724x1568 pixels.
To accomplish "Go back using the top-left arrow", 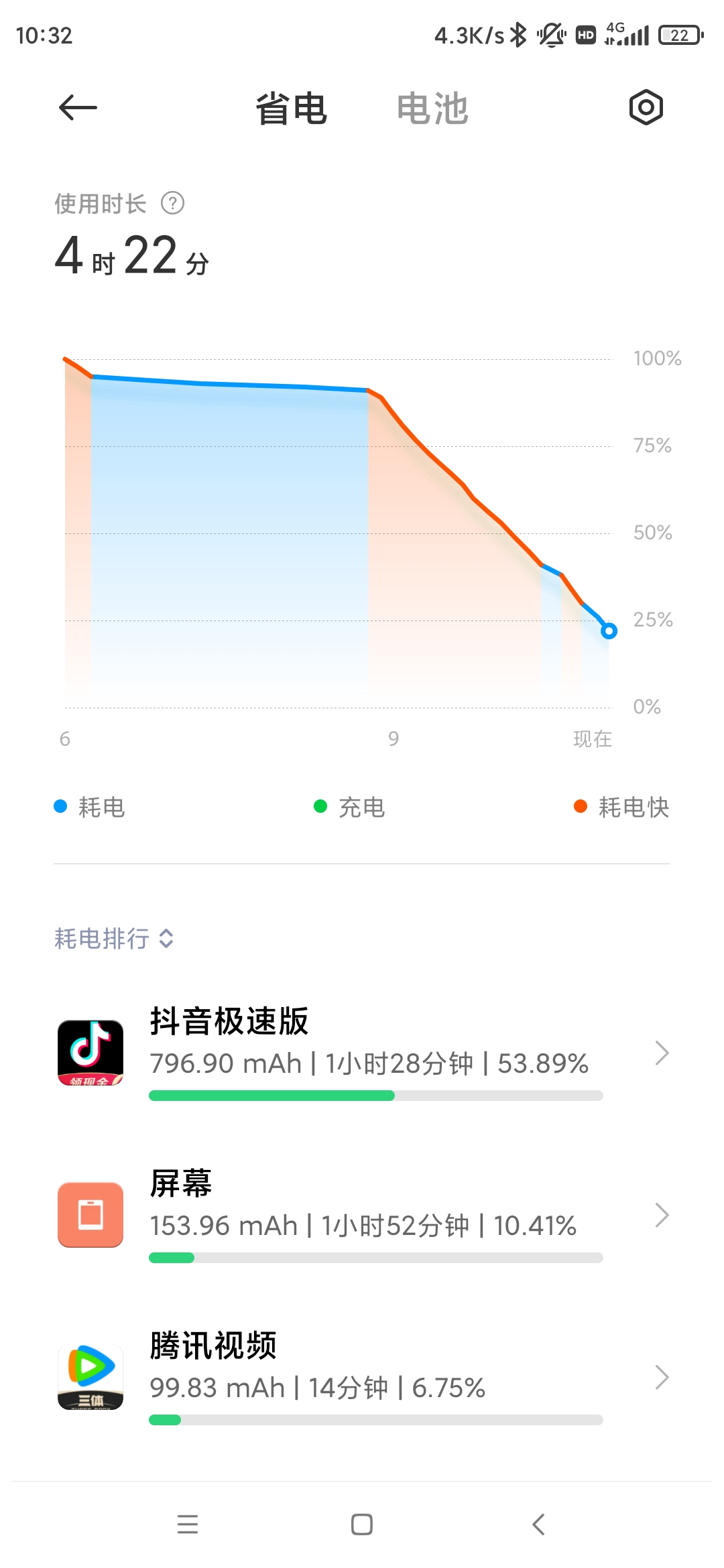I will pyautogui.click(x=78, y=108).
